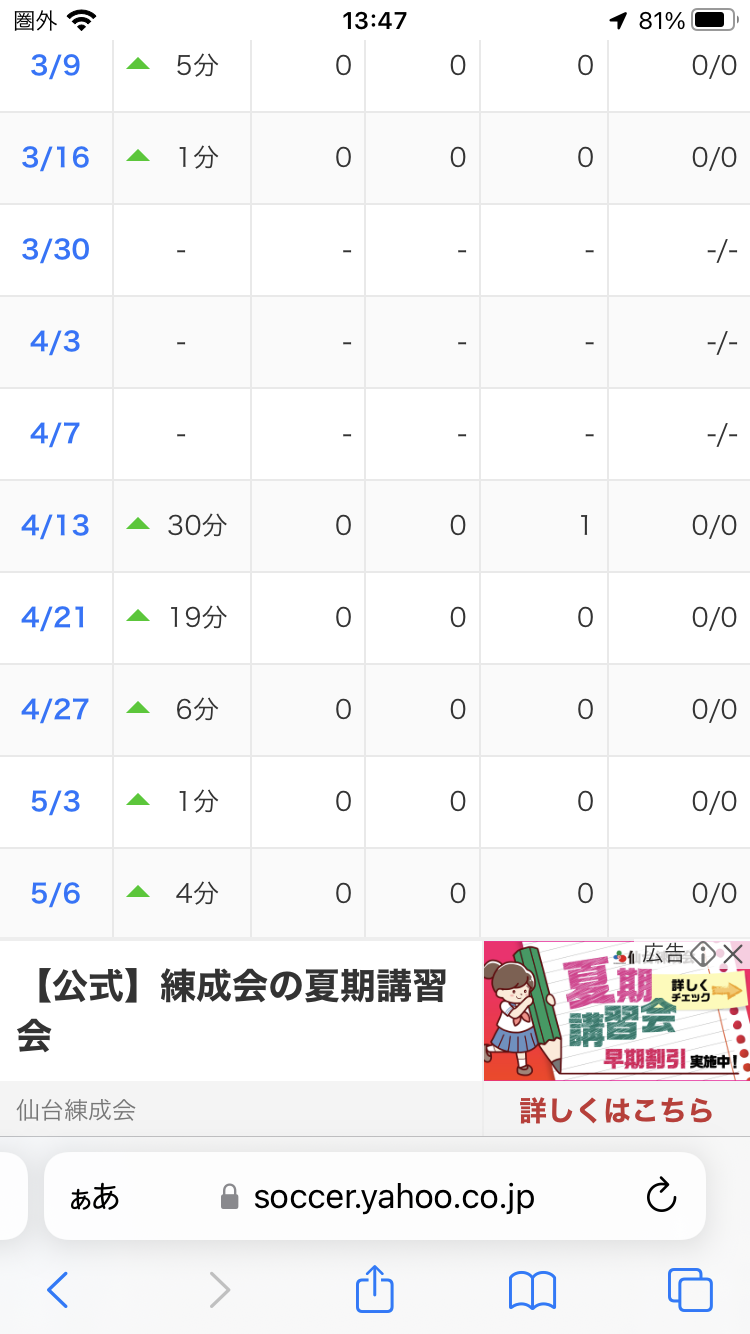Open the 4/13 match date link

(56, 525)
